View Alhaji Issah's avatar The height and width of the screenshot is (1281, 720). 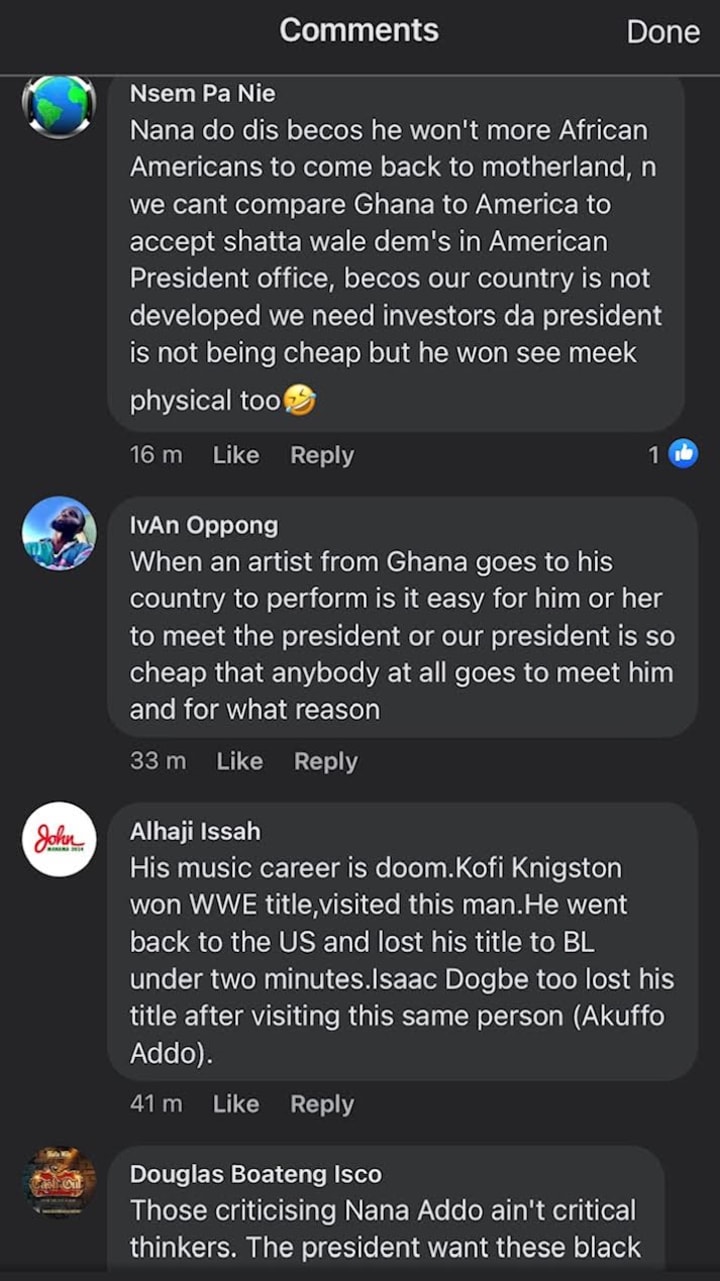click(x=59, y=839)
